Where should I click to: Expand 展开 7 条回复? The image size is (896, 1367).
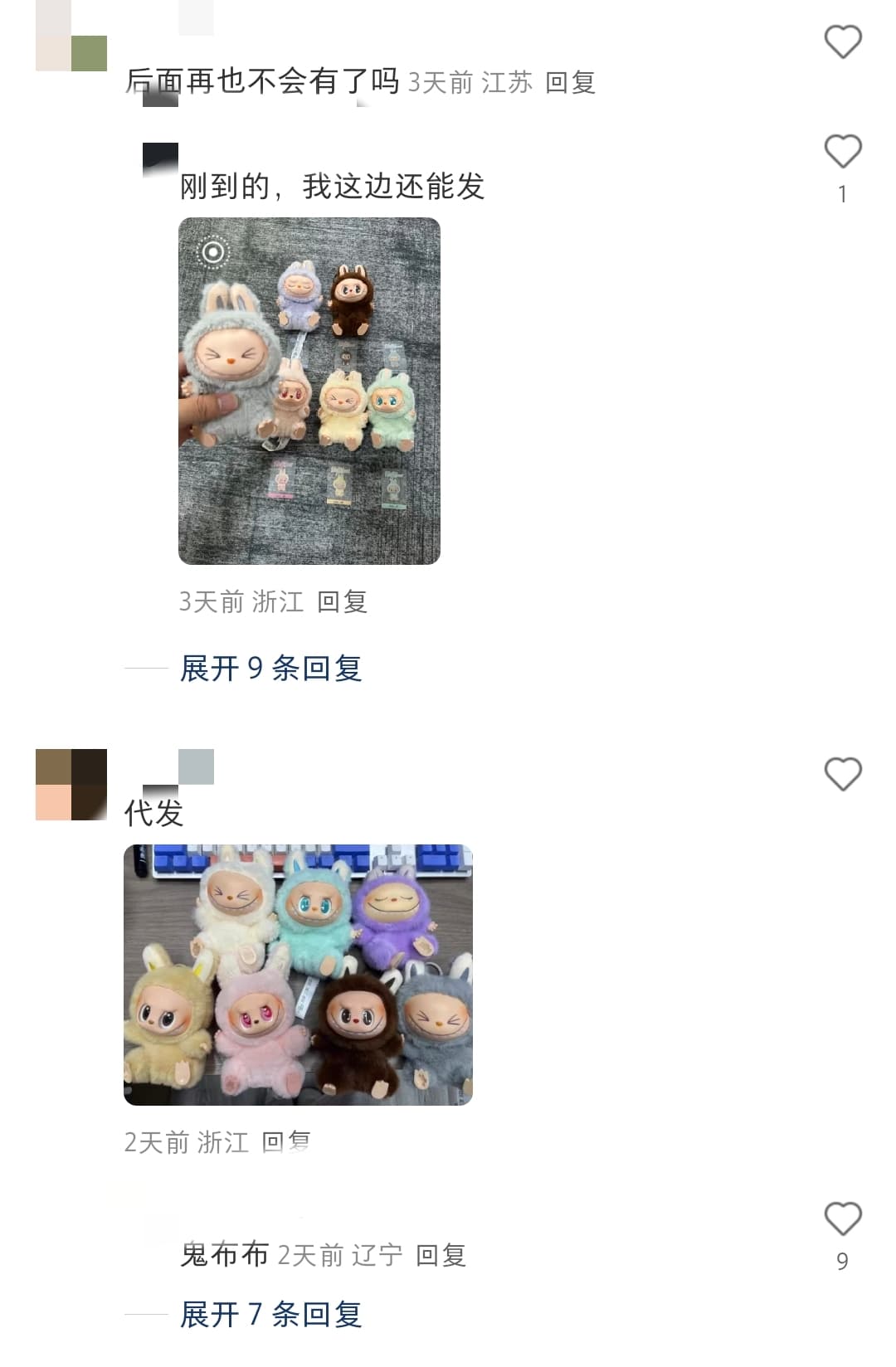(x=270, y=1315)
